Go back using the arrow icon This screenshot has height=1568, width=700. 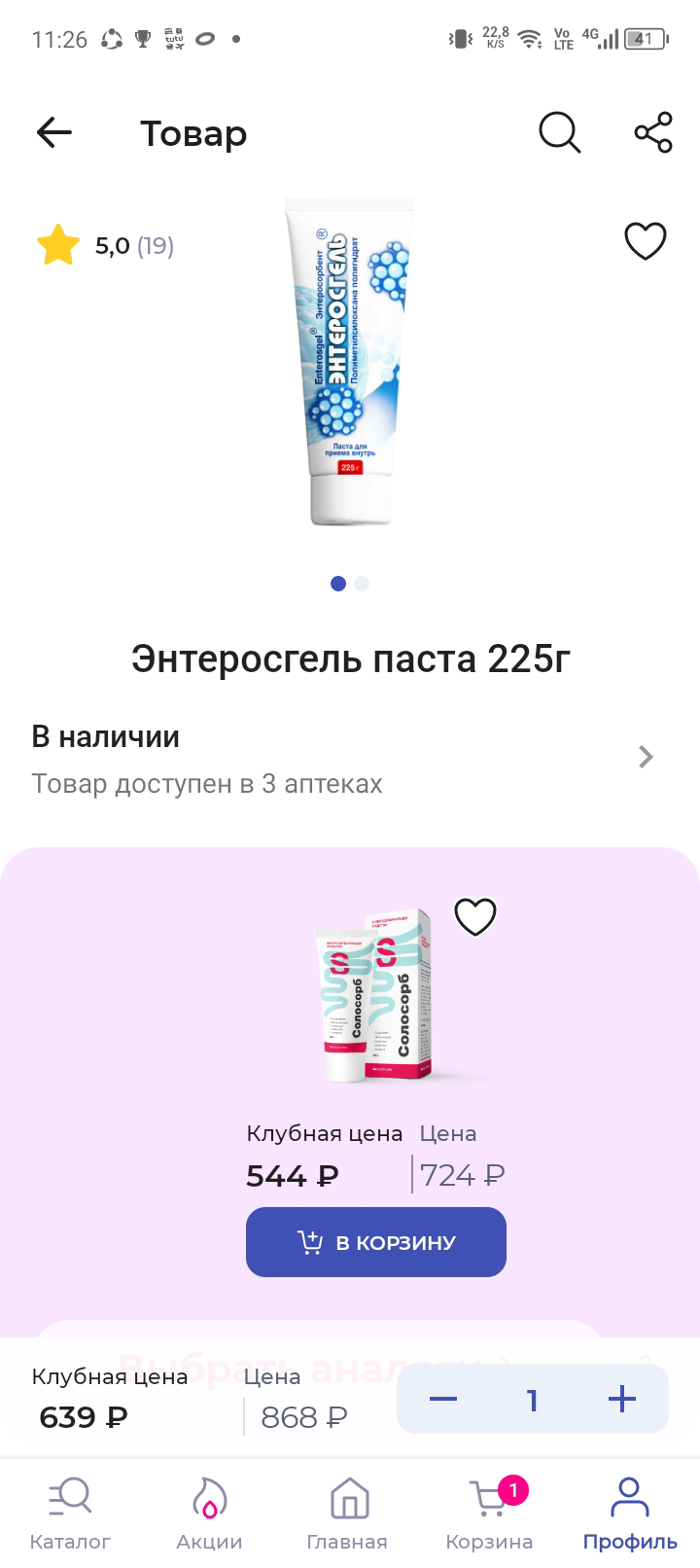click(x=53, y=133)
